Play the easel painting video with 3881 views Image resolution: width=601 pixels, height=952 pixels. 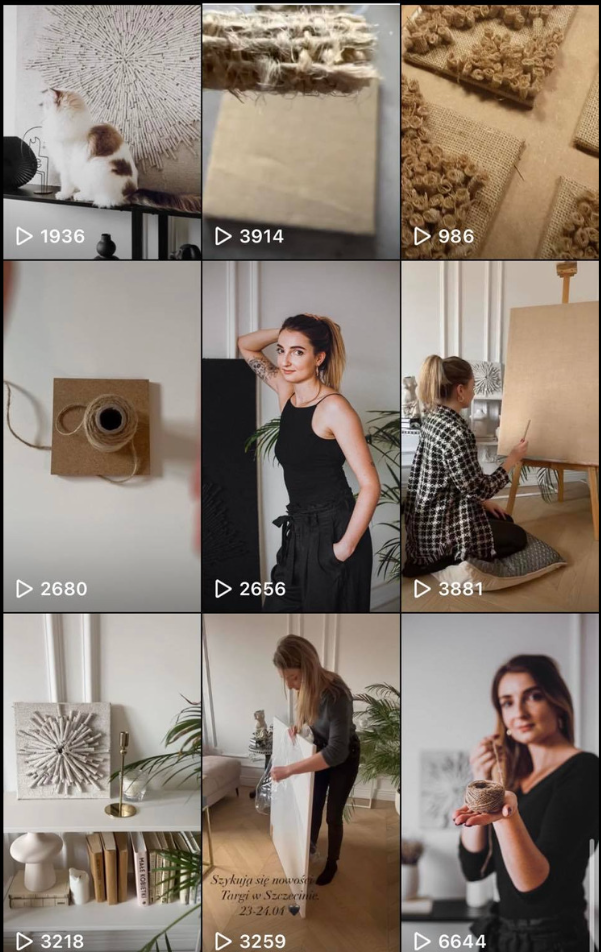[x=501, y=436]
